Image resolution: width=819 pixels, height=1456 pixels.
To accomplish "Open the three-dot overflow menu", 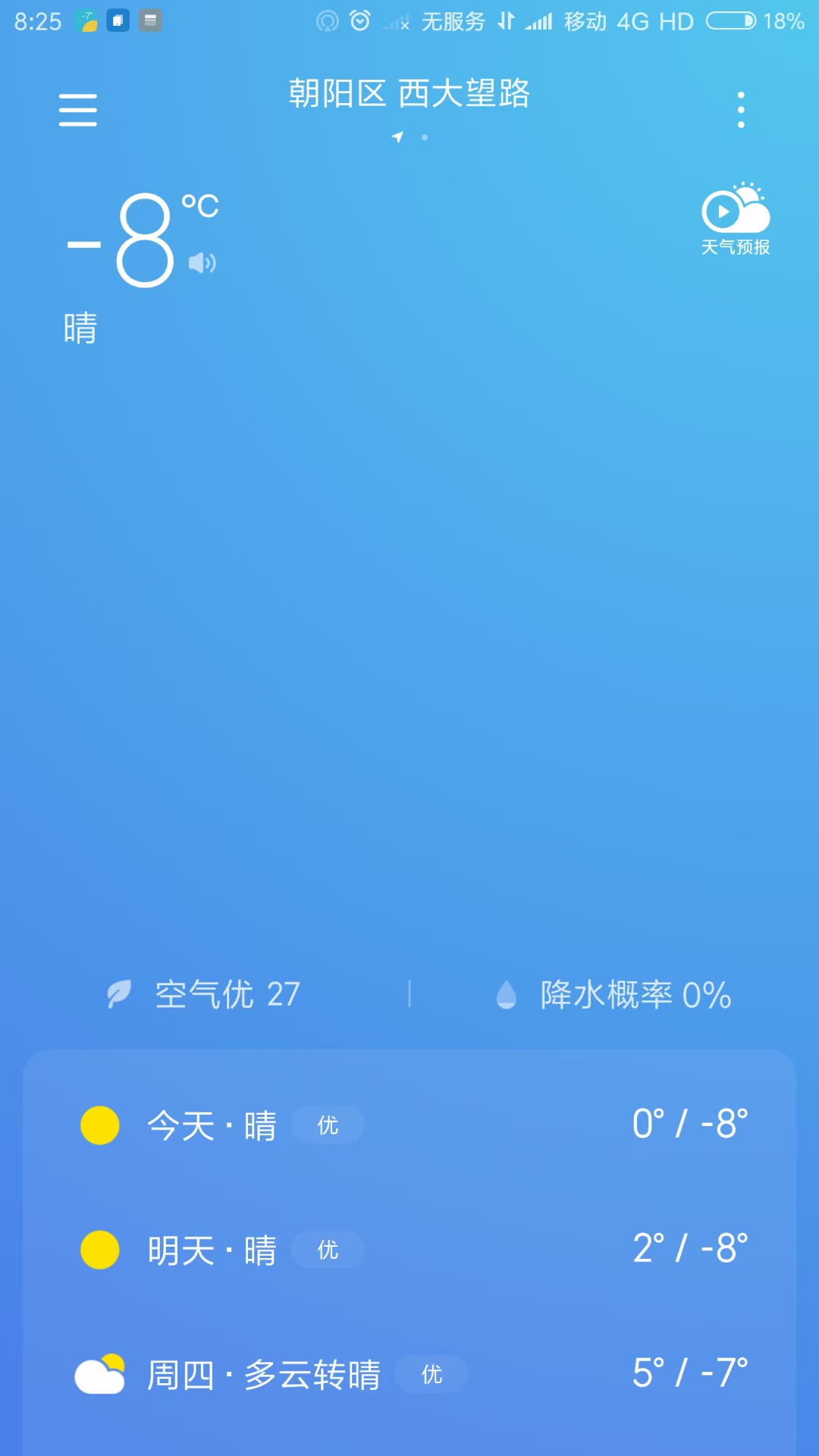I will (741, 110).
